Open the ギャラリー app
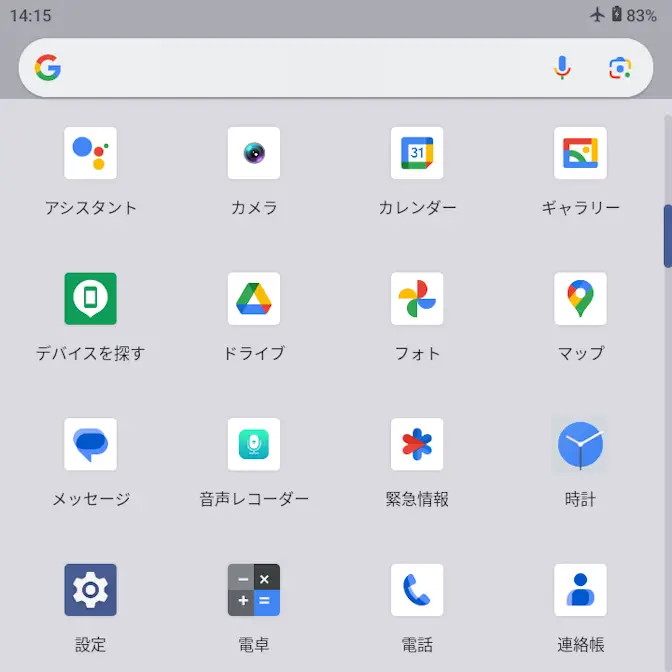Screen dimensions: 672x672 (x=580, y=153)
